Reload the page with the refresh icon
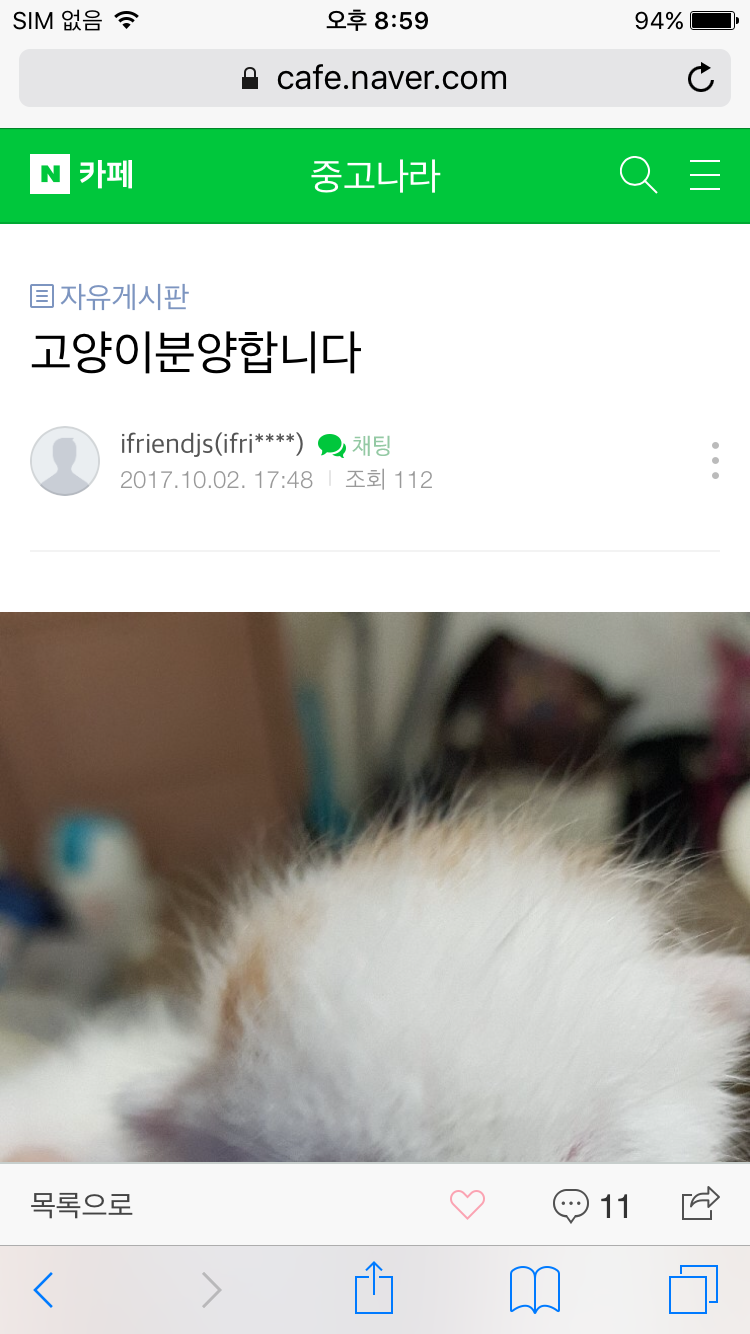 point(701,78)
